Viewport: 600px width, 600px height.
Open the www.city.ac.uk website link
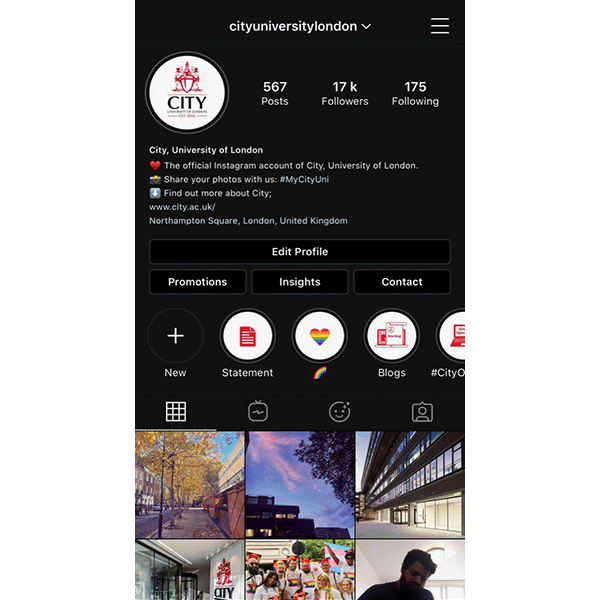coord(182,207)
